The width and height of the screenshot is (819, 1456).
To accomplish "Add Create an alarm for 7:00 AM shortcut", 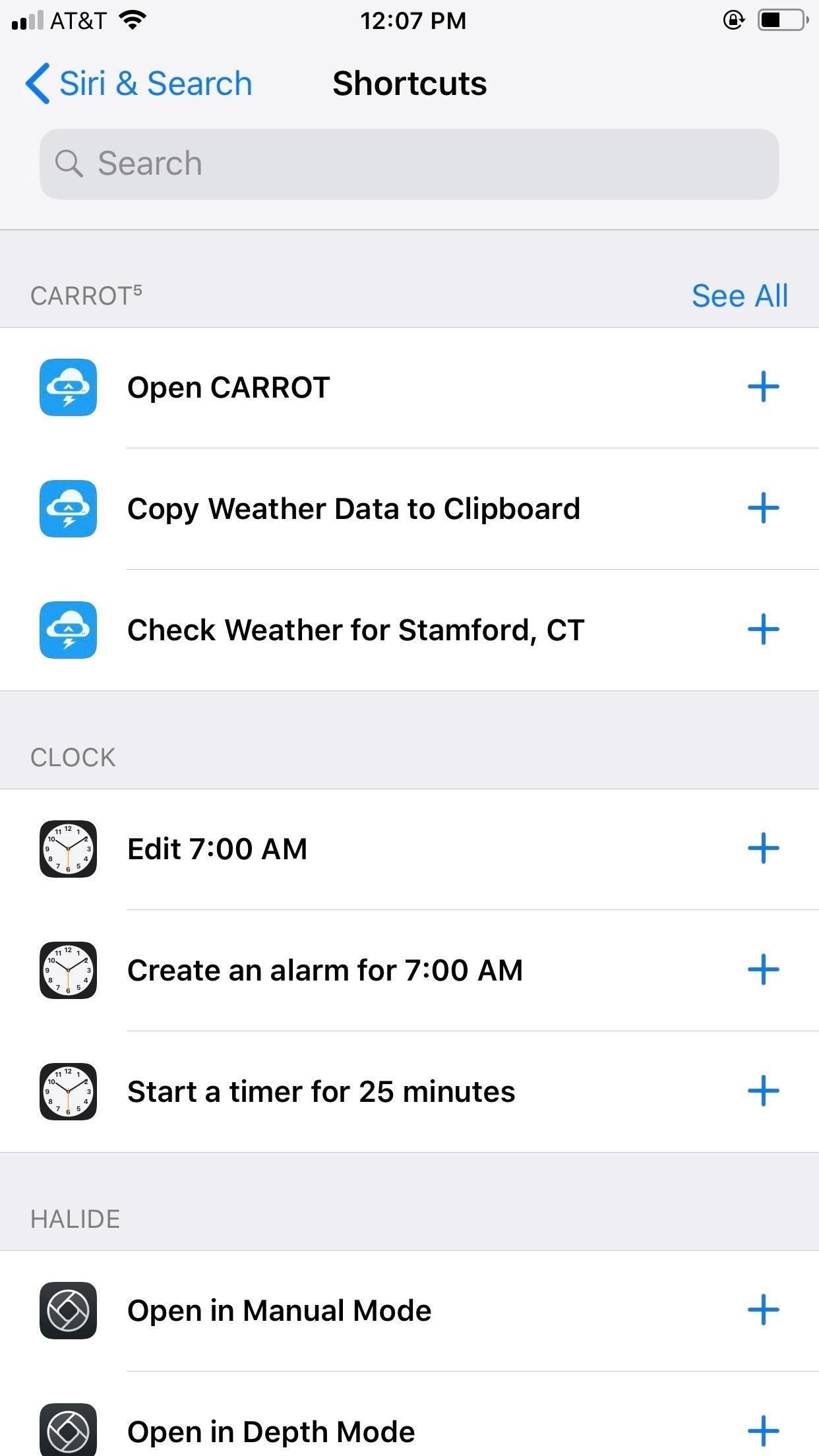I will click(763, 970).
